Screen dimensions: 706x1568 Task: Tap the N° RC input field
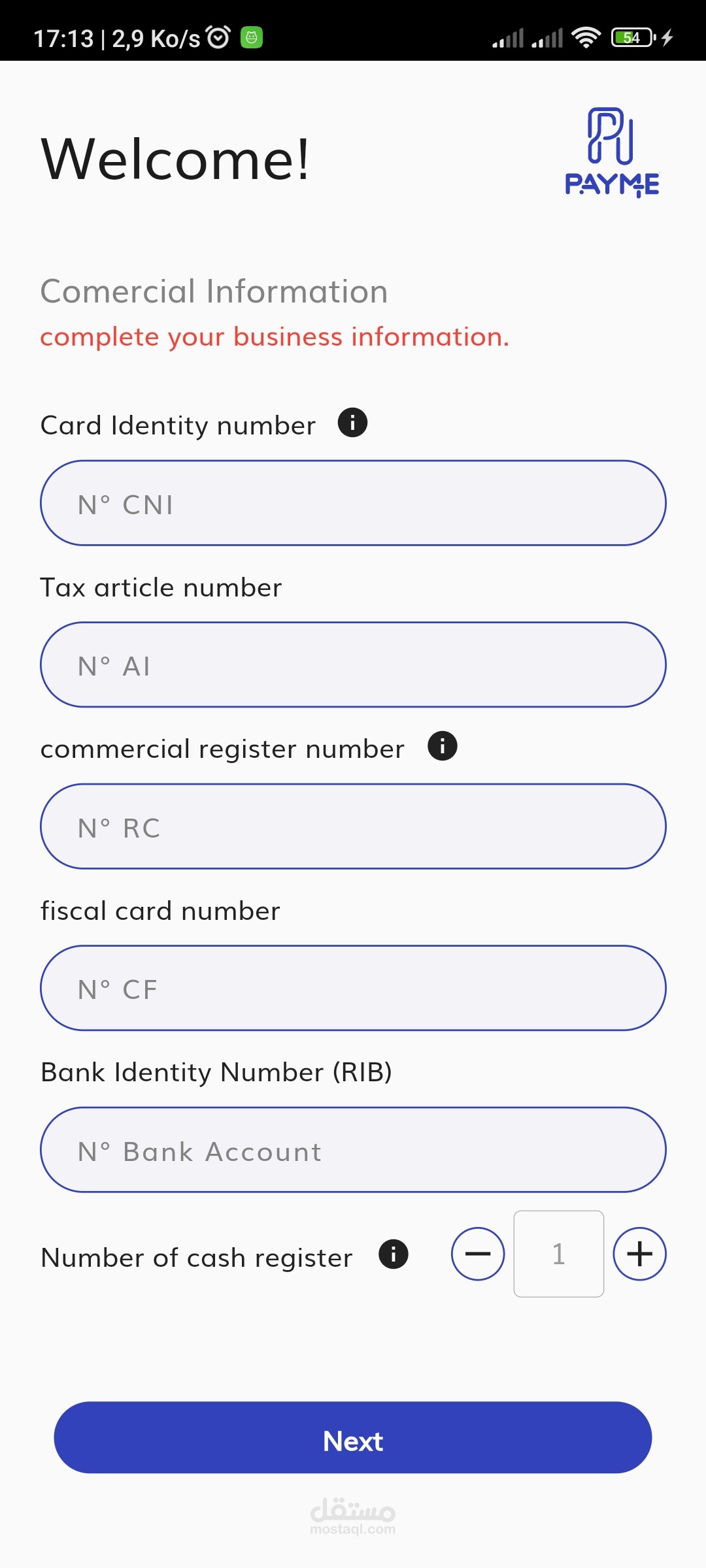tap(353, 826)
